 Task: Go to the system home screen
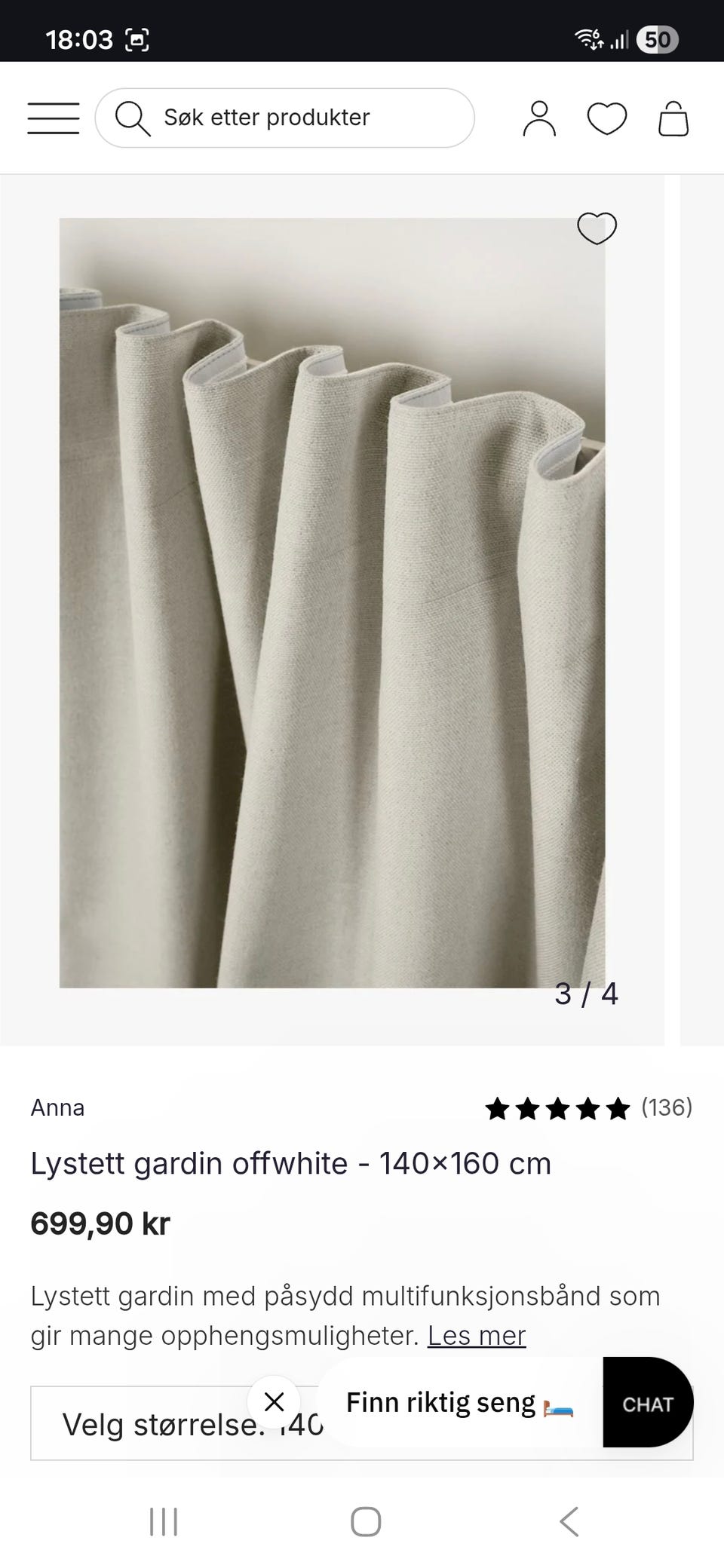(x=366, y=1521)
